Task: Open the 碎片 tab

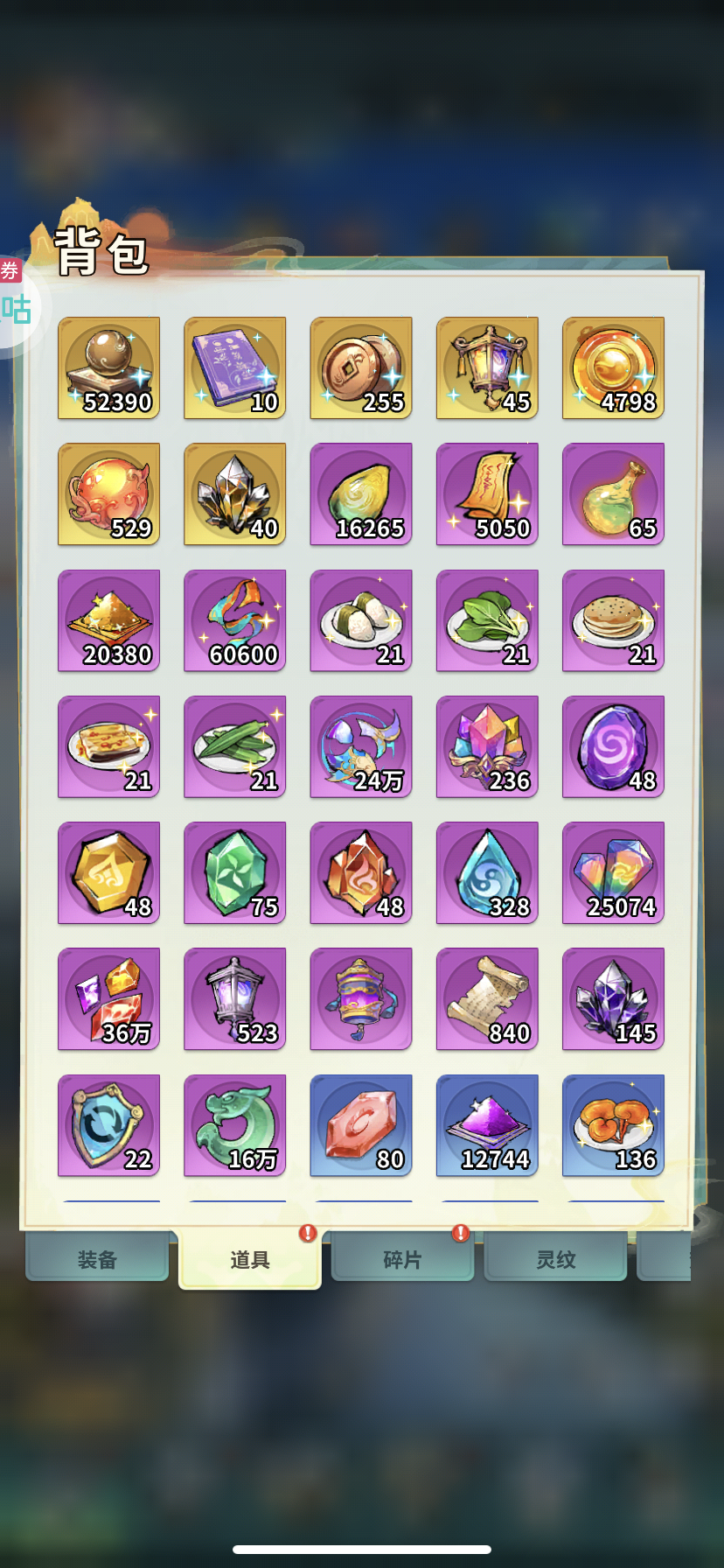Action: coord(402,1259)
